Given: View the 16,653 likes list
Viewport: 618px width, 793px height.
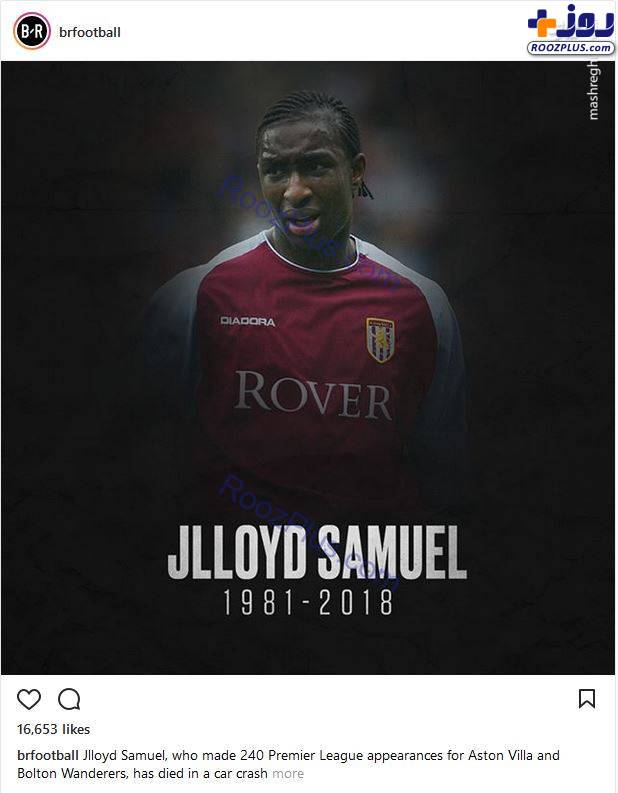Looking at the screenshot, I should [x=54, y=730].
